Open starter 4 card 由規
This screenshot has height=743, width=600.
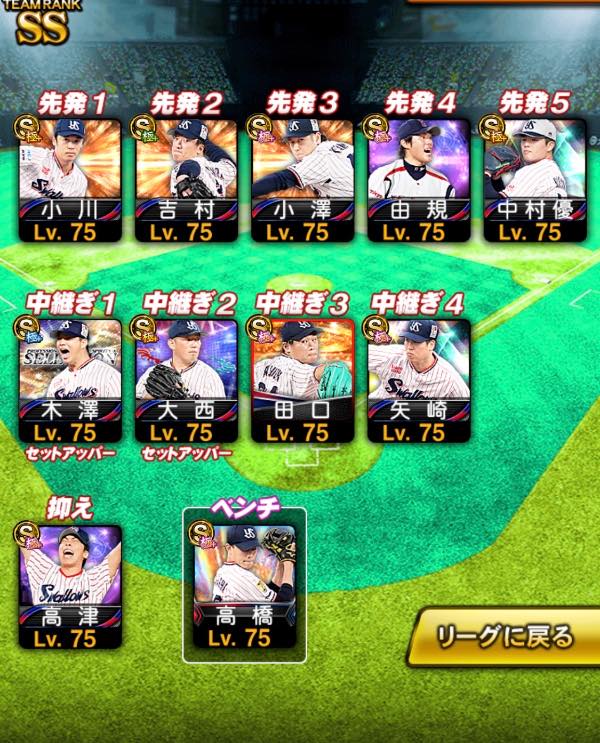[x=419, y=180]
